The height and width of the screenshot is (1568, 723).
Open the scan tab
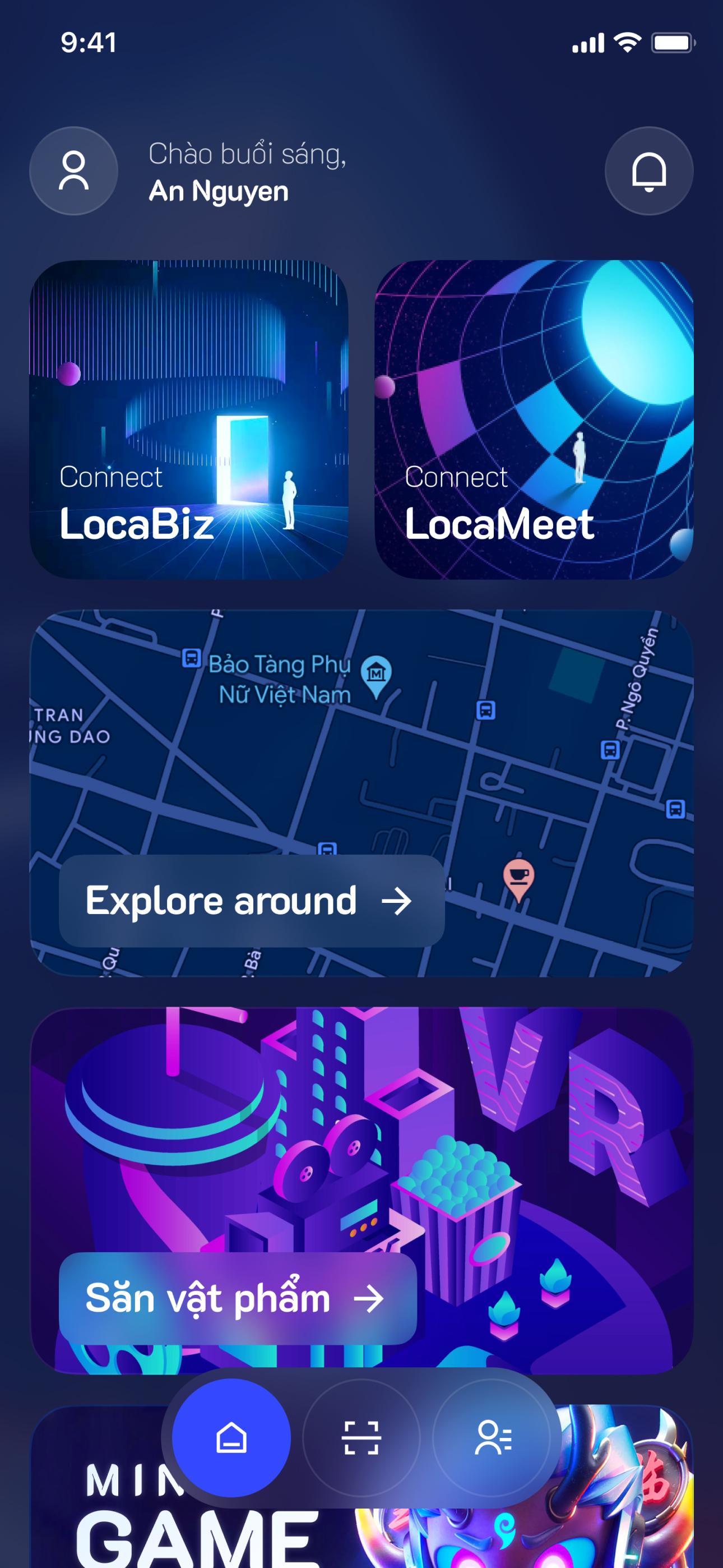pyautogui.click(x=361, y=1438)
